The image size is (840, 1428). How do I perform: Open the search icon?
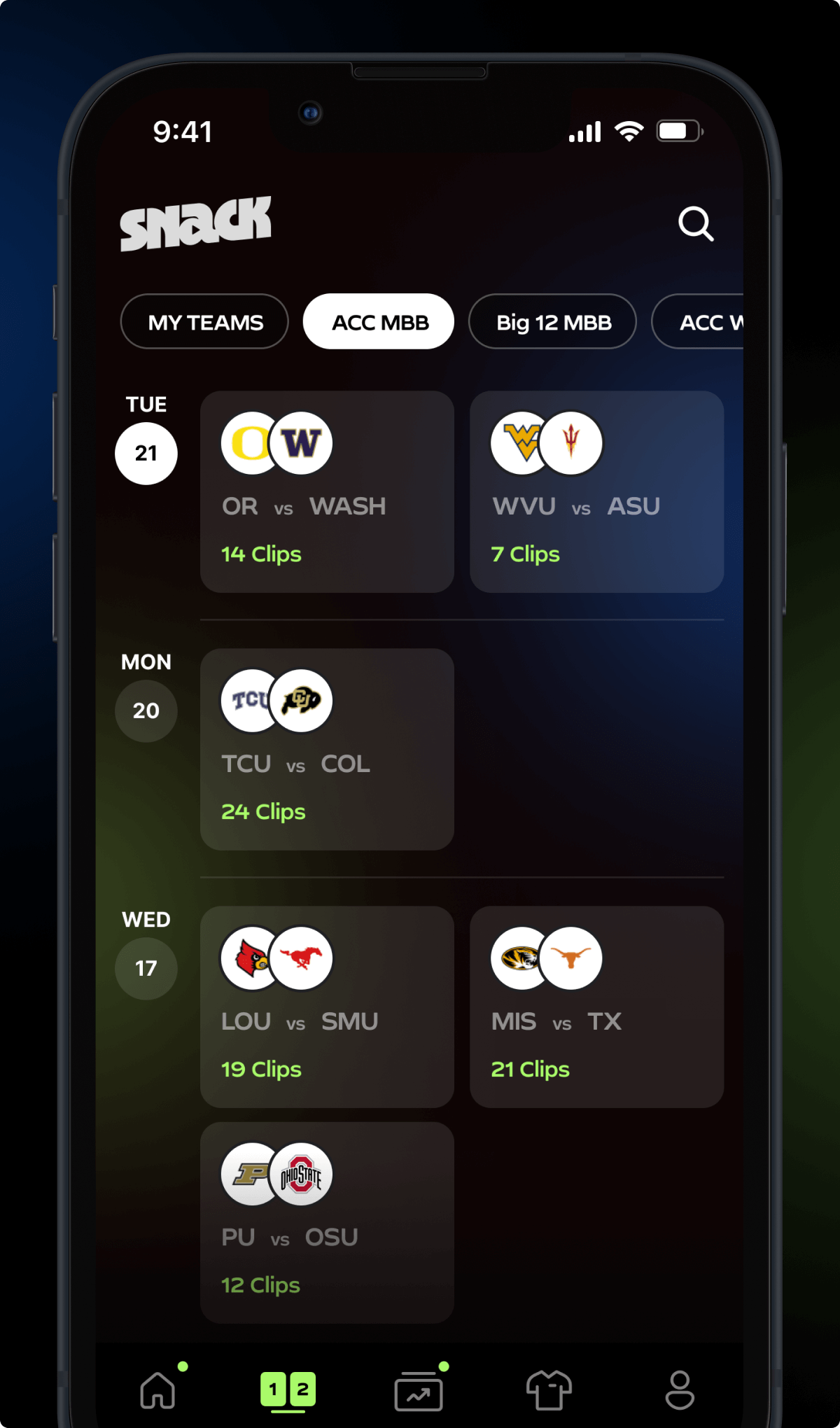[x=696, y=224]
